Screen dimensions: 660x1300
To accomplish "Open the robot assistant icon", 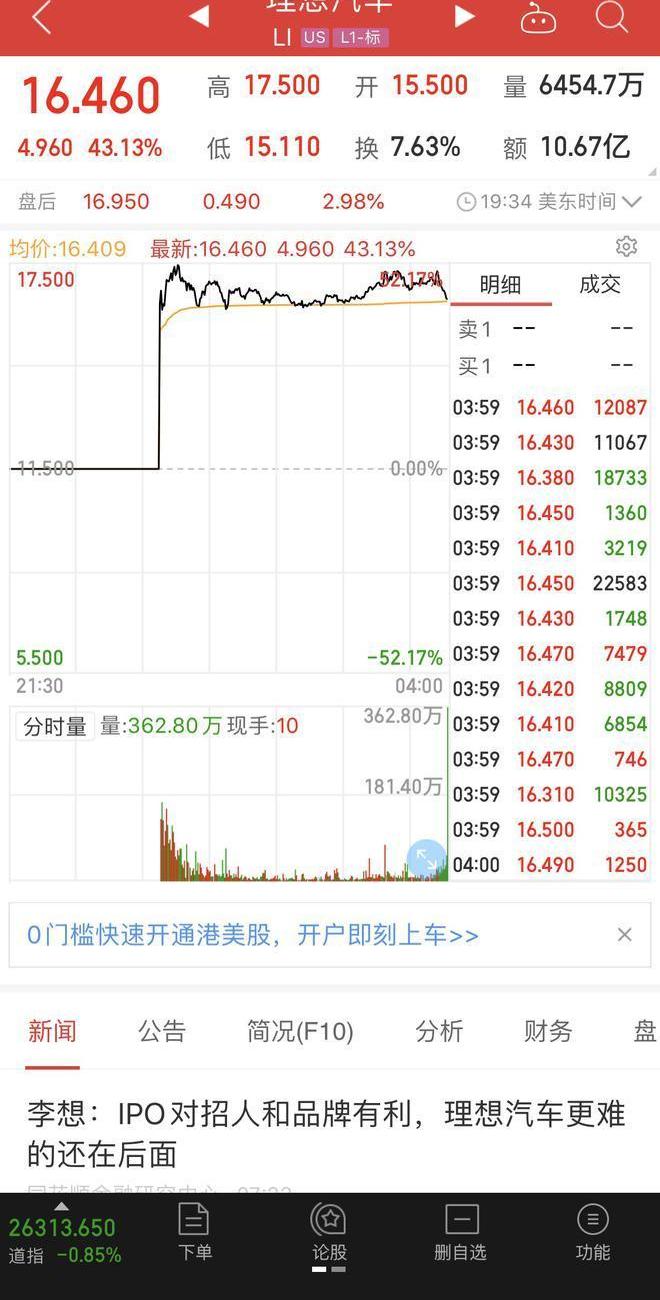I will click(x=538, y=17).
